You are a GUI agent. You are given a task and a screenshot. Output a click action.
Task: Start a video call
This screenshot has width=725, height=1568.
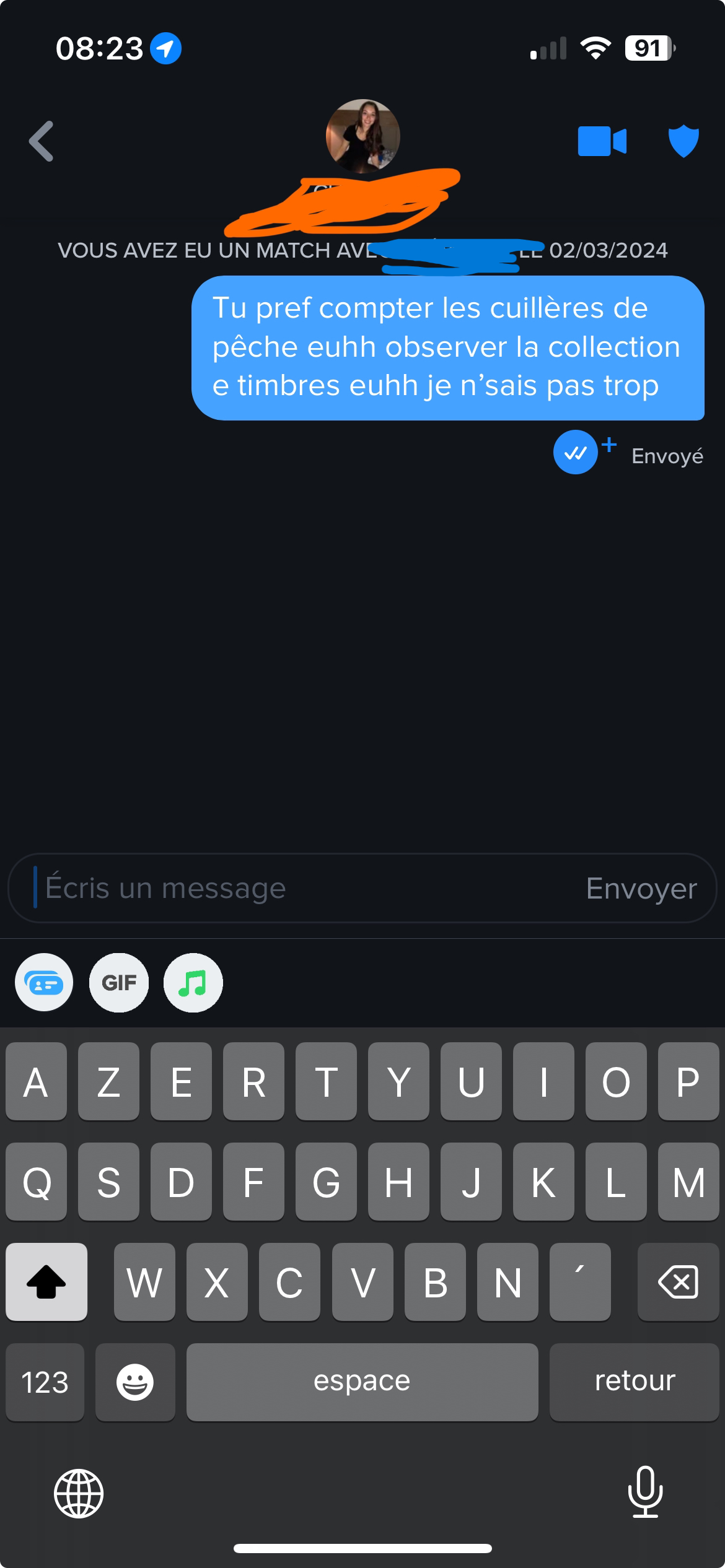[x=602, y=141]
